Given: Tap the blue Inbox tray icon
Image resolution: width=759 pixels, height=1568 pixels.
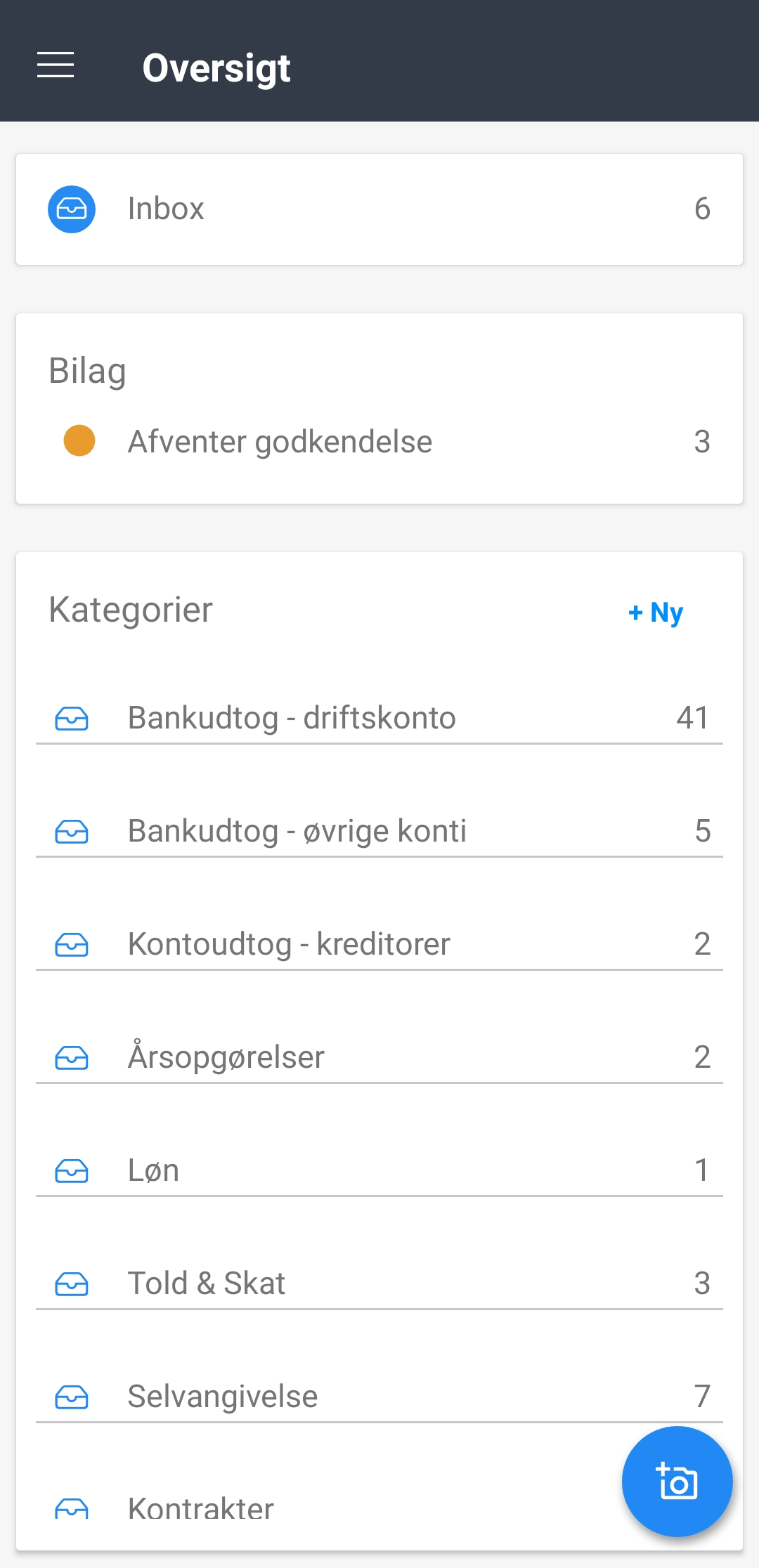Looking at the screenshot, I should click(71, 209).
